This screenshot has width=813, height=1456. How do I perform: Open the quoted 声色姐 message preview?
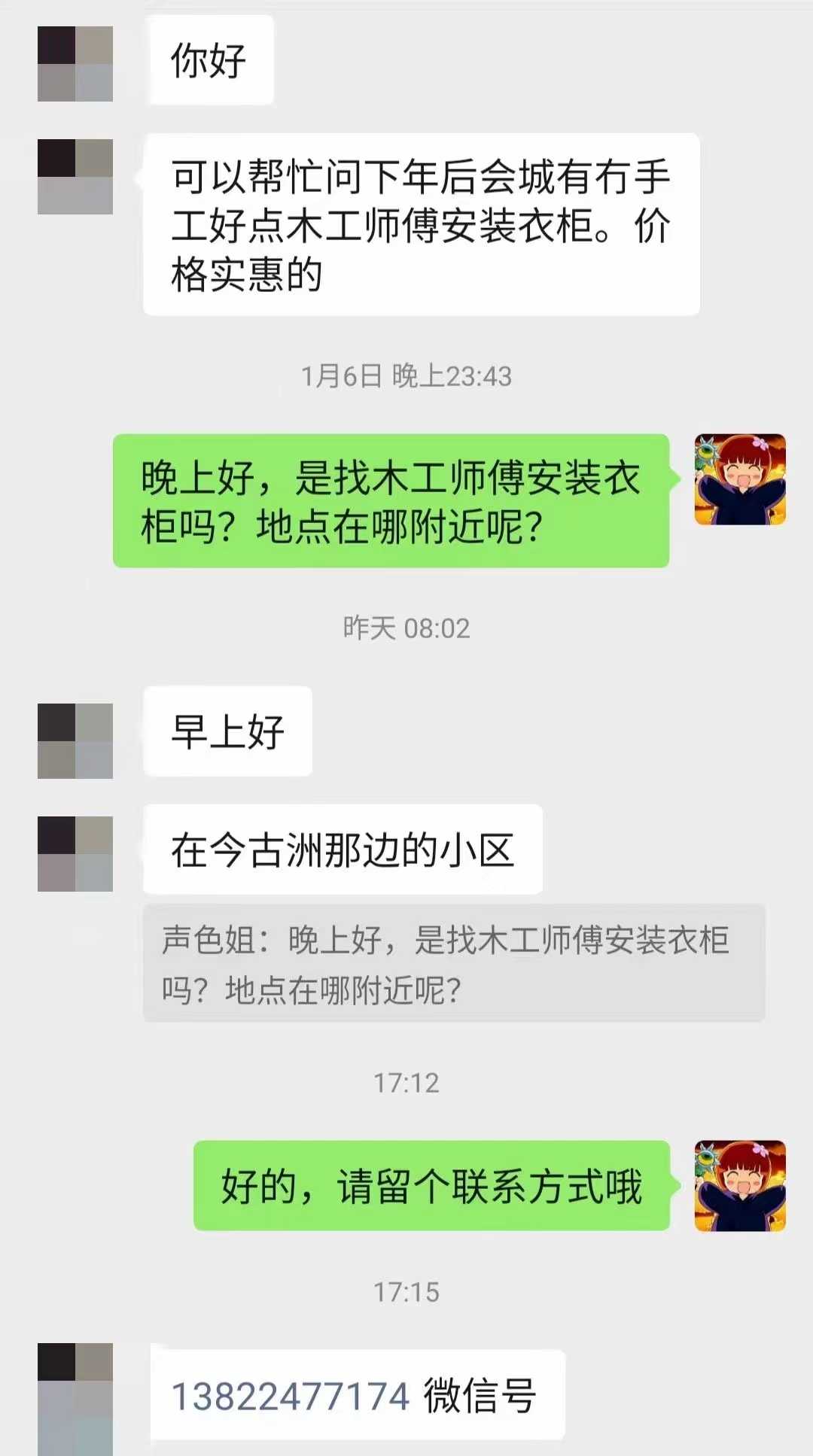pyautogui.click(x=453, y=964)
